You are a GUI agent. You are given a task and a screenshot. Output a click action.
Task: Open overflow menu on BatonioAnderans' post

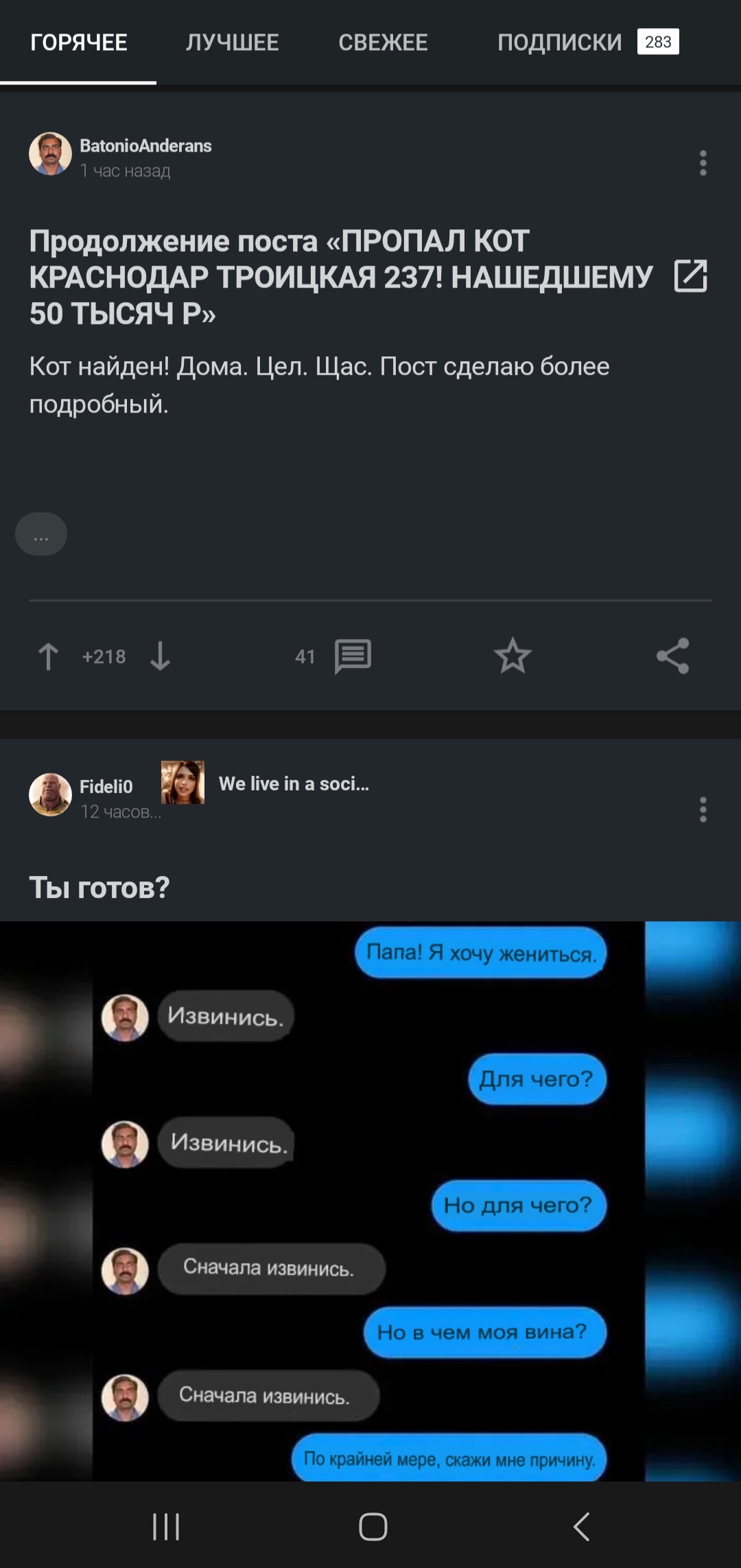703,163
